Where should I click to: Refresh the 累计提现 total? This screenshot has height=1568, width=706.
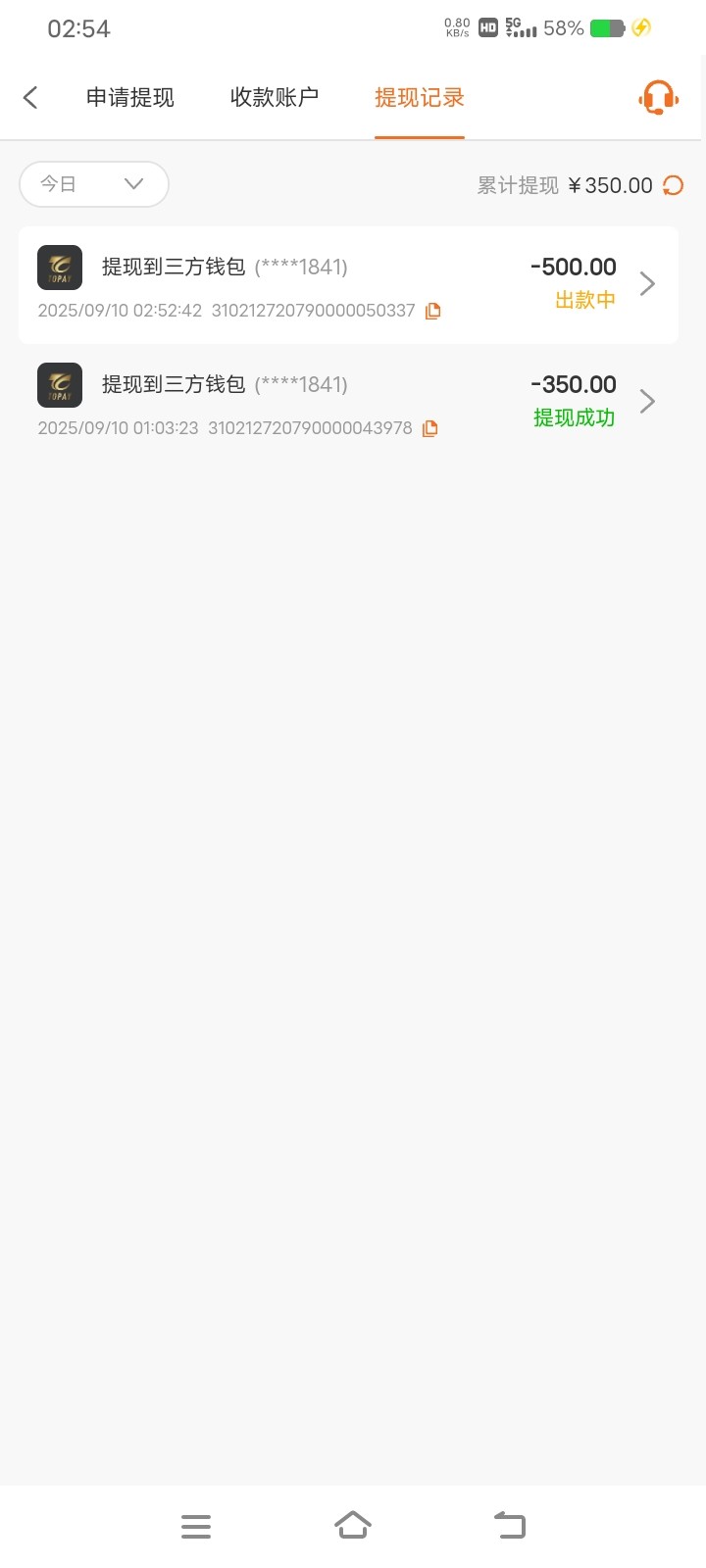[x=673, y=185]
